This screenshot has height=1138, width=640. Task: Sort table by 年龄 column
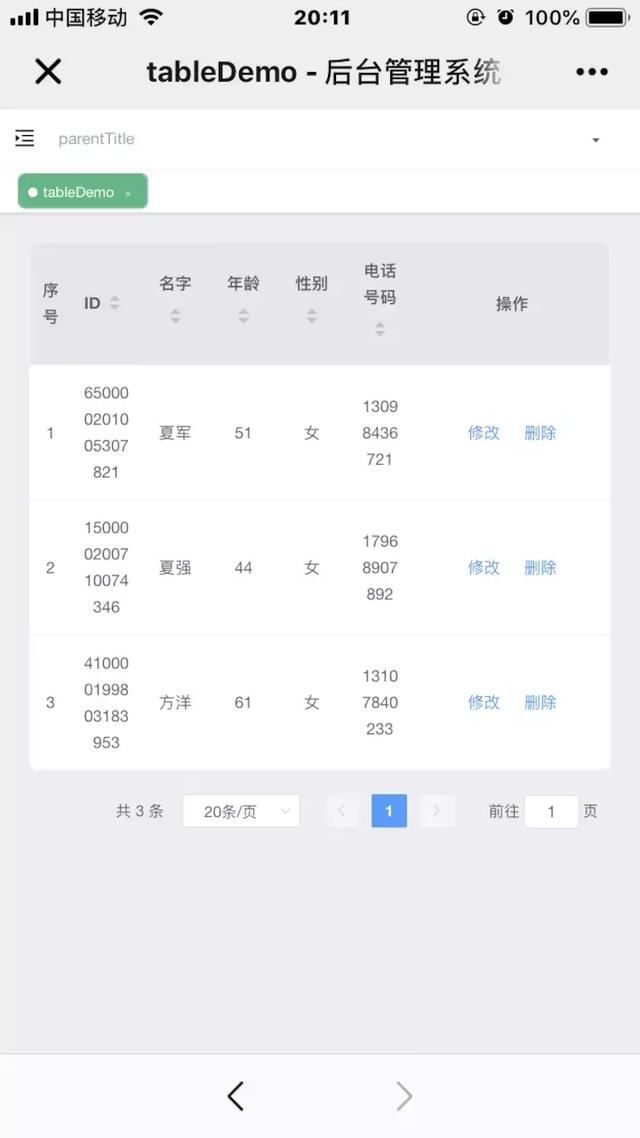tap(243, 315)
